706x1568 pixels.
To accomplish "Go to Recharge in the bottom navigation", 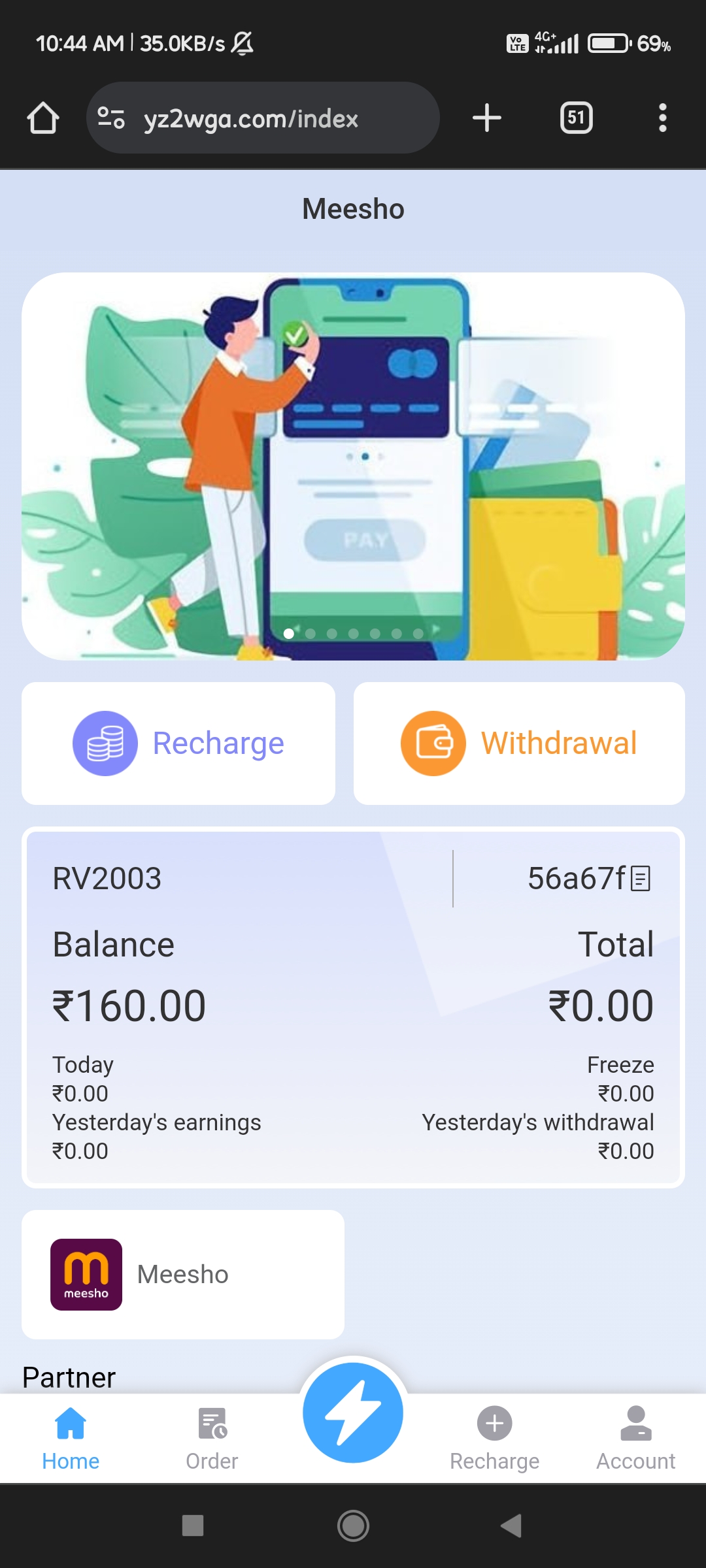I will tap(494, 1438).
